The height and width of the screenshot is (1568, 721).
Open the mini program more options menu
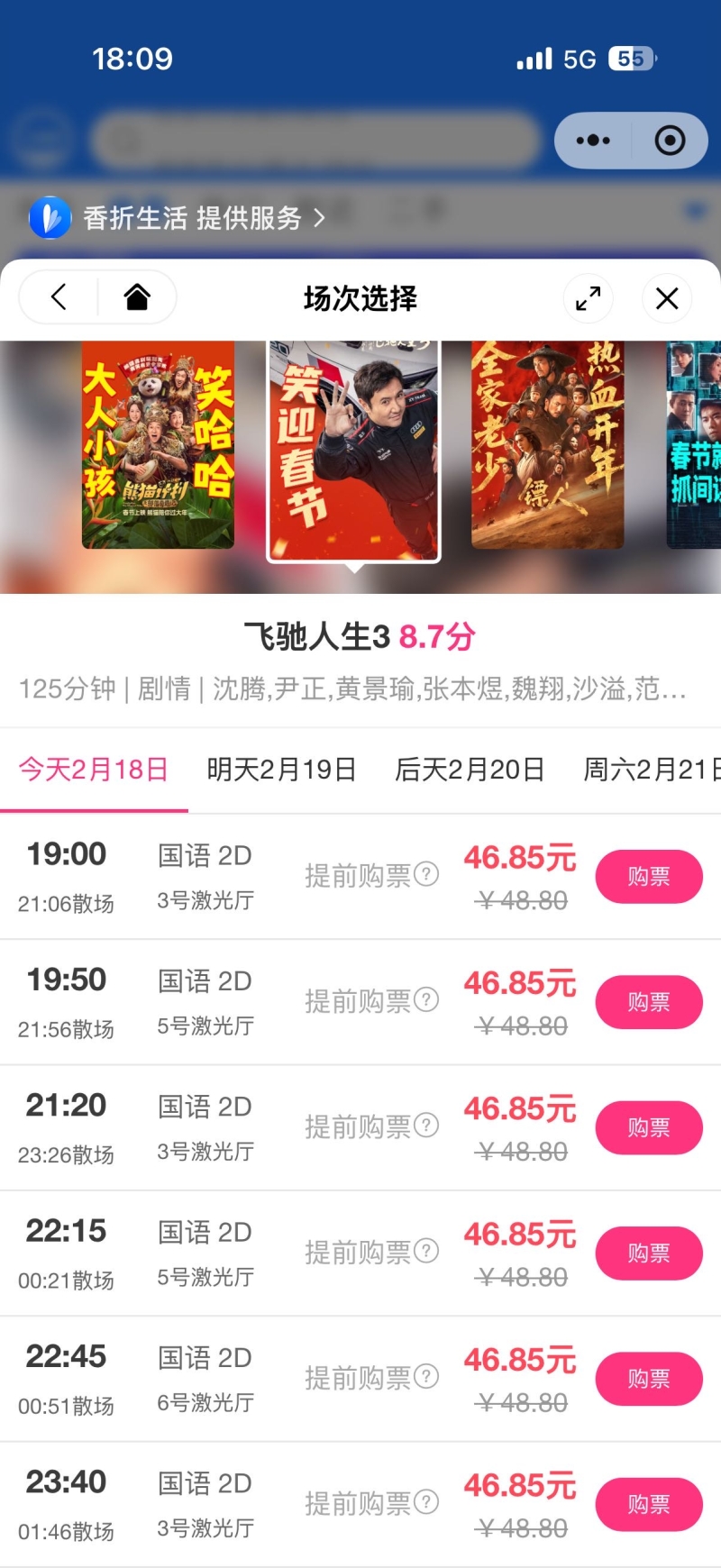pos(593,141)
